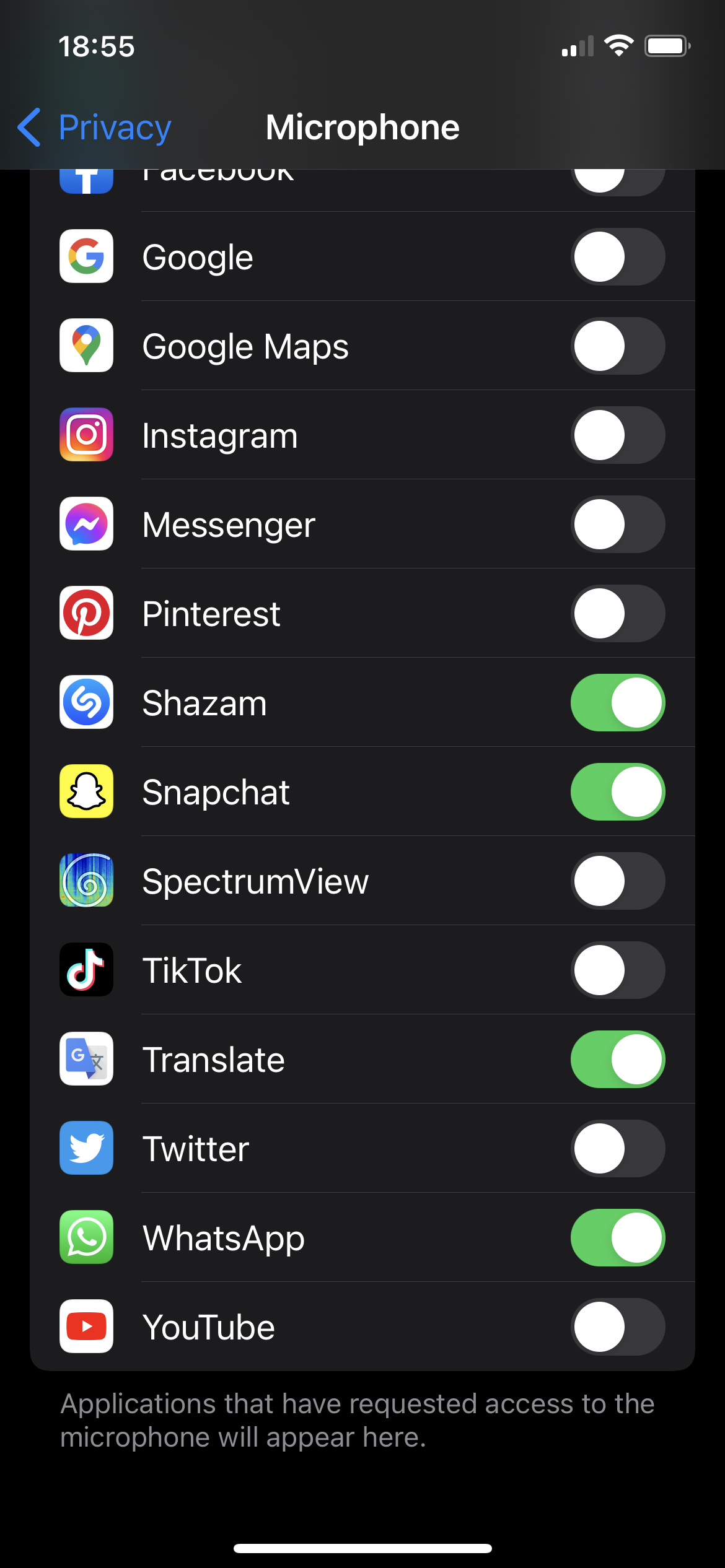Allow TikTok to access the microphone

click(x=617, y=970)
